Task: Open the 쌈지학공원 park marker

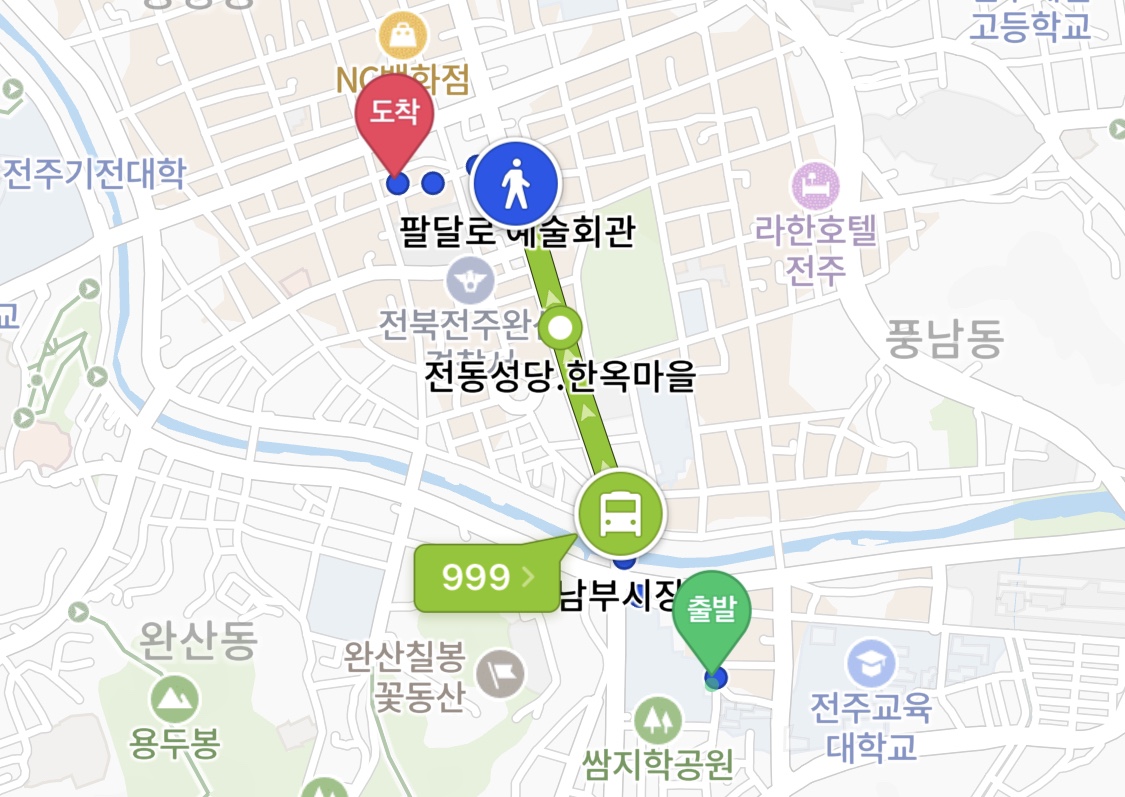Action: (x=658, y=719)
